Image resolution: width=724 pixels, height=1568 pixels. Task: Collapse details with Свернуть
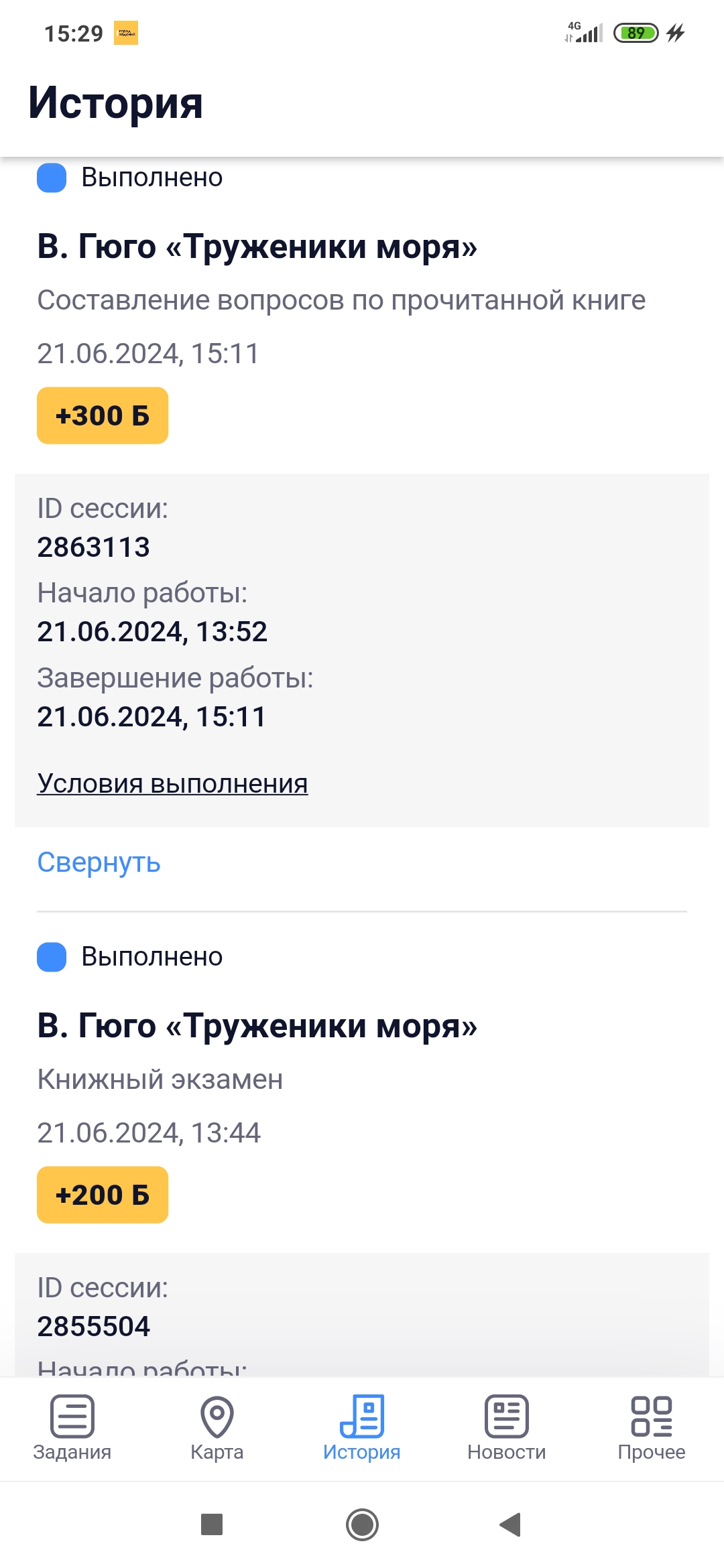(99, 862)
